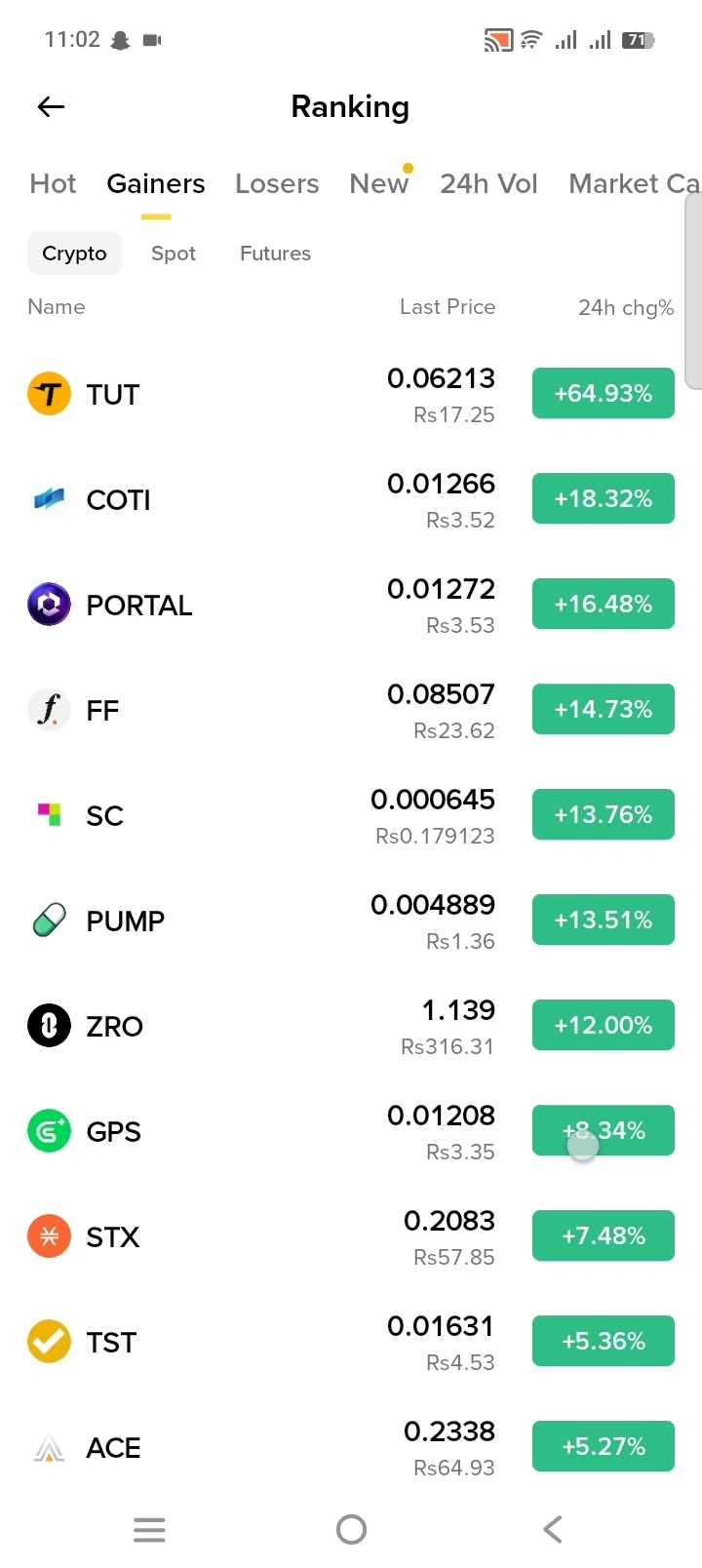Screen dimensions: 702x1568
Task: Open the New tab
Action: pyautogui.click(x=379, y=183)
